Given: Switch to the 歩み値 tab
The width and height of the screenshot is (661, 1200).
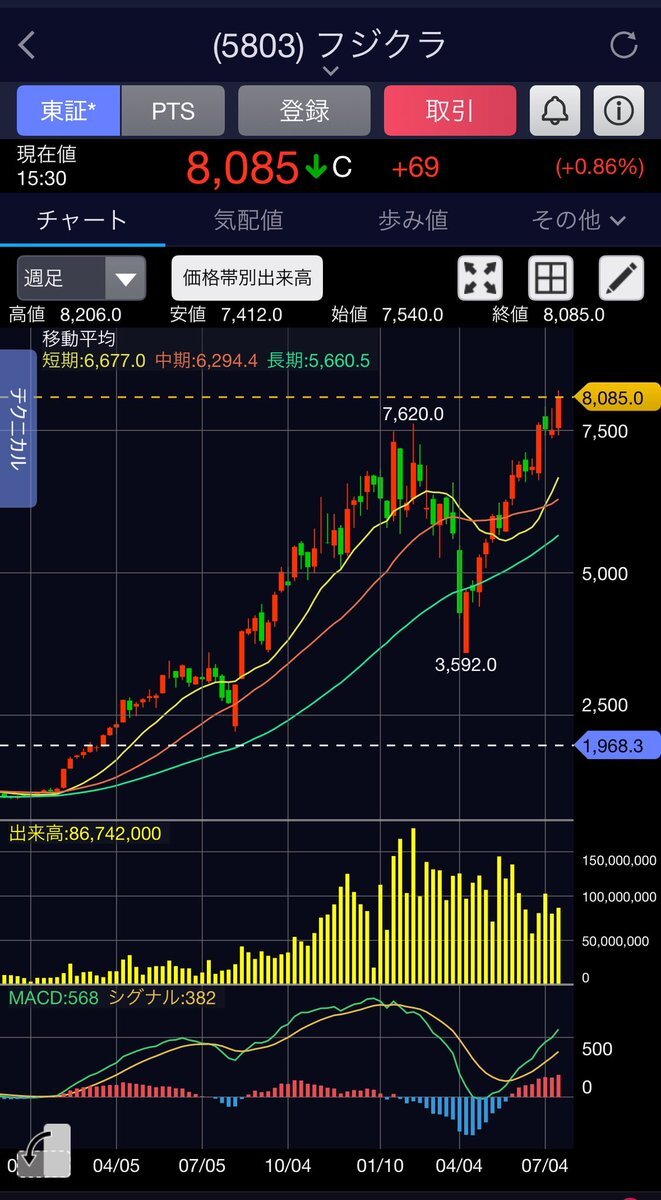Looking at the screenshot, I should coord(413,220).
